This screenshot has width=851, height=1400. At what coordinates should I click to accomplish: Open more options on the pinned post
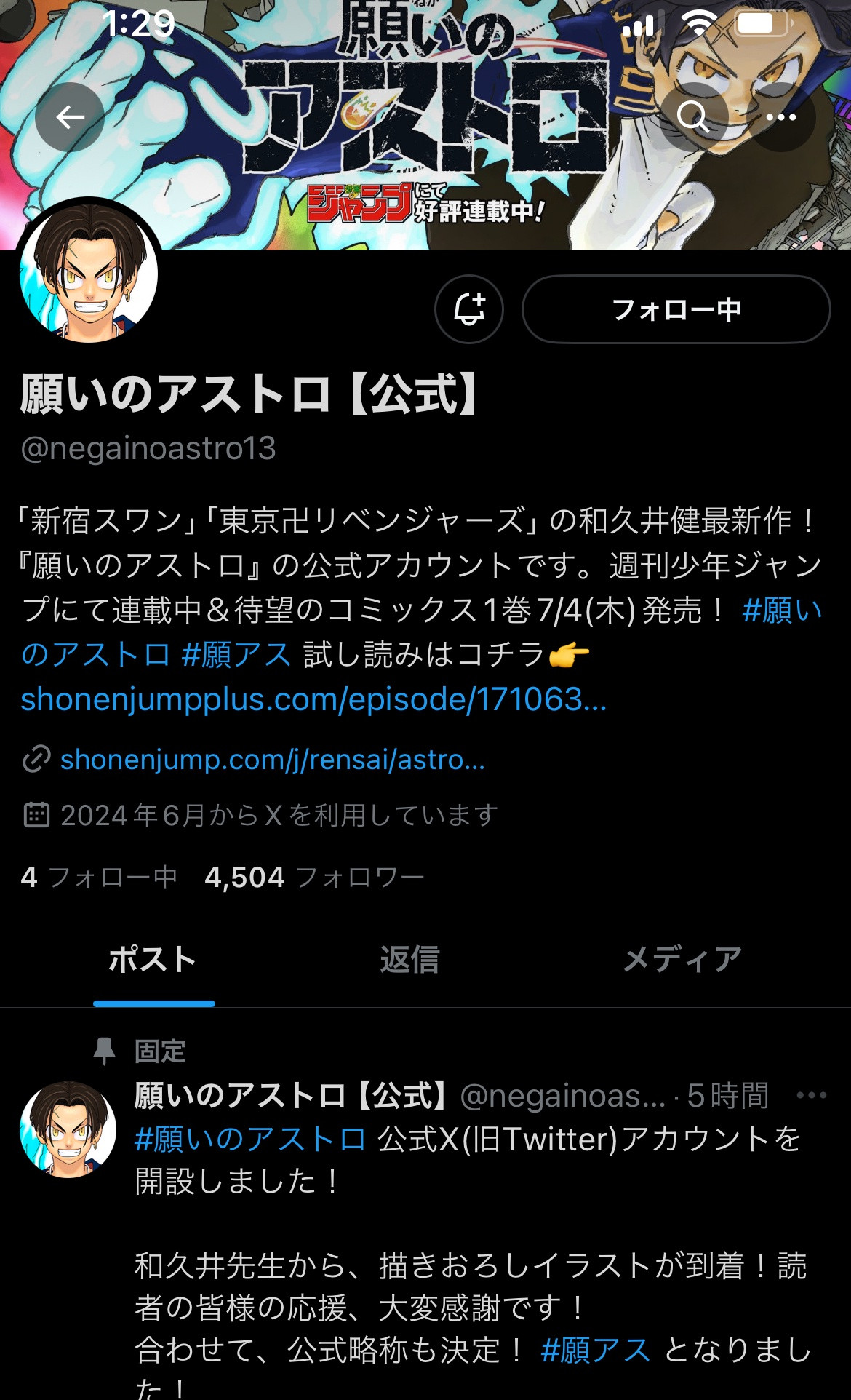coord(811,1095)
